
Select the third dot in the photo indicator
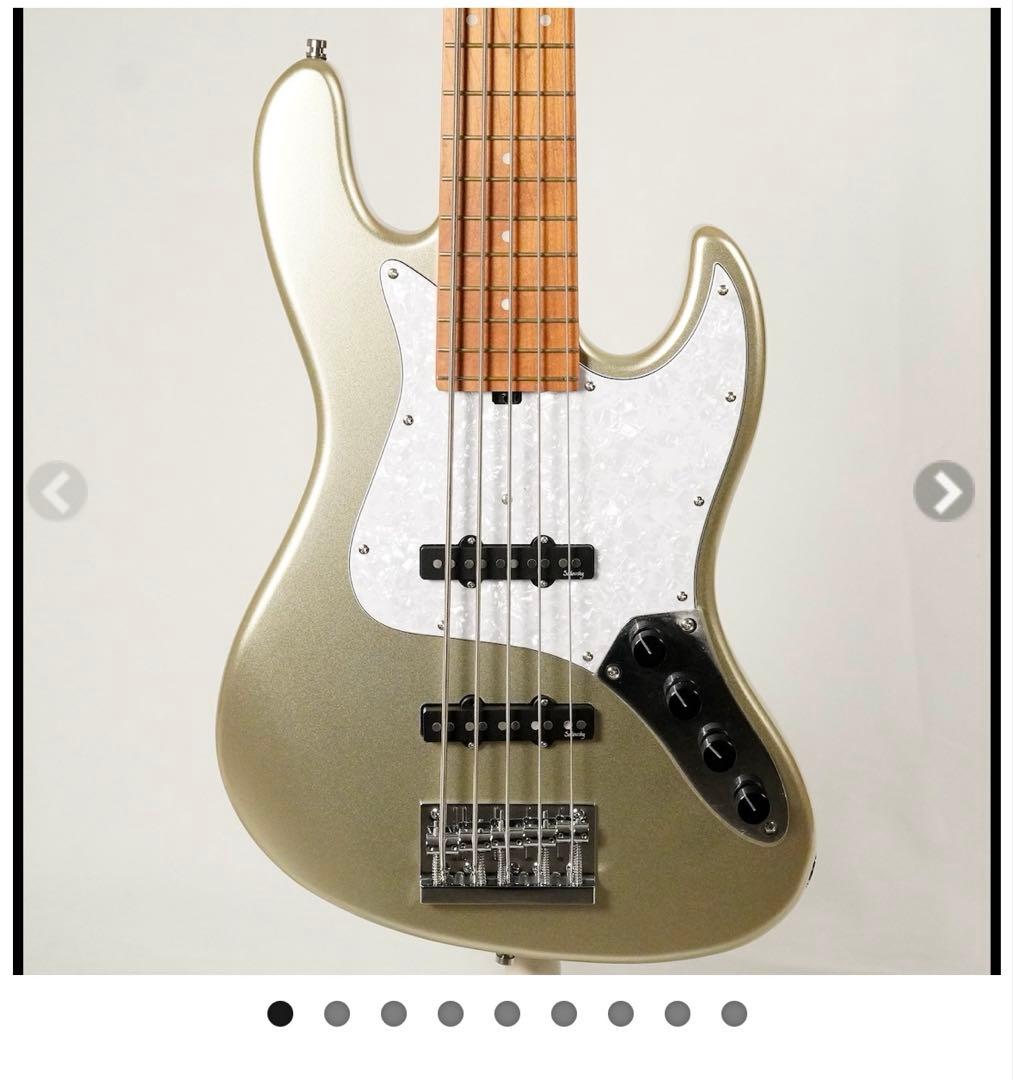pos(394,1014)
